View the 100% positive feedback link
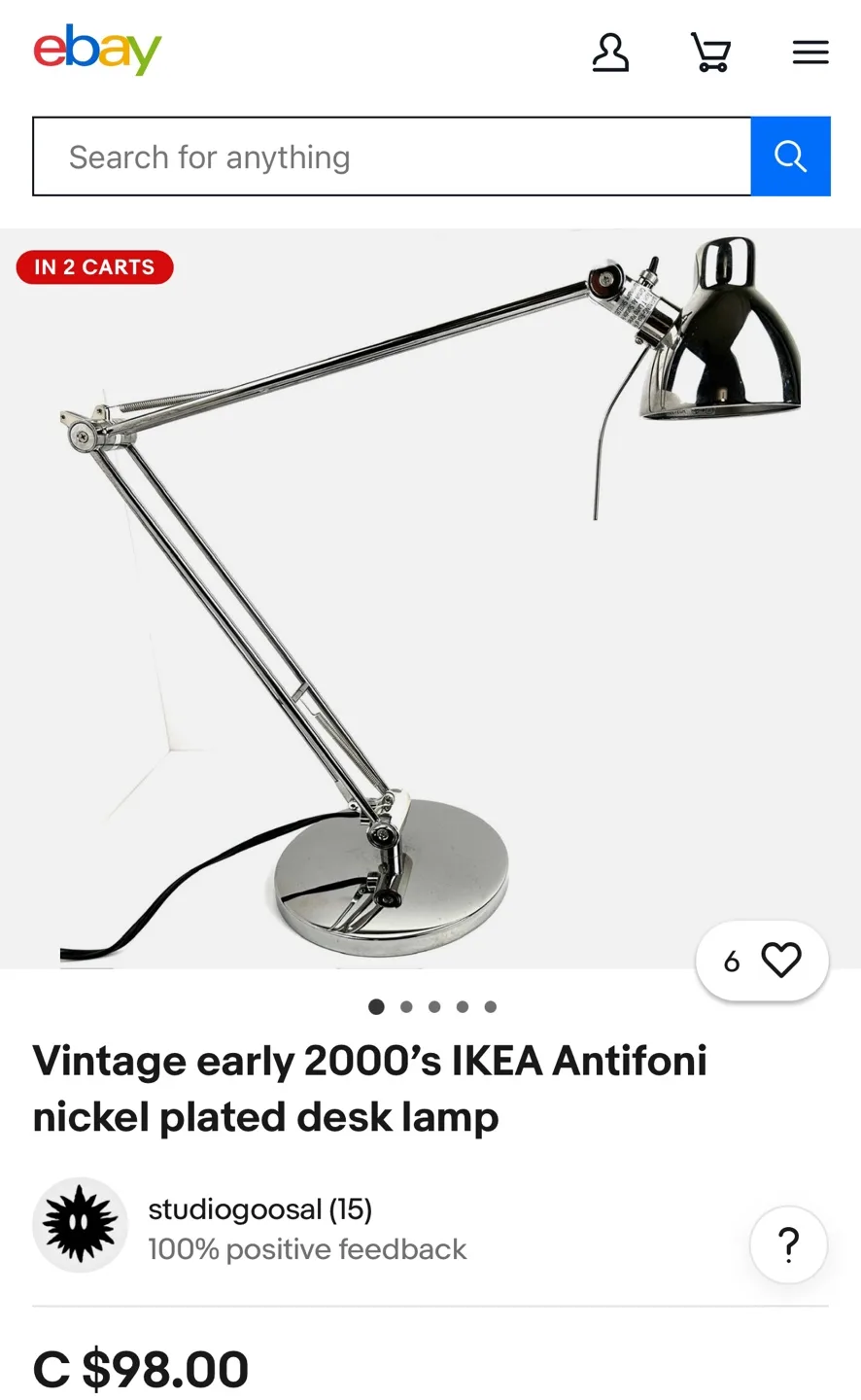 click(x=307, y=1249)
